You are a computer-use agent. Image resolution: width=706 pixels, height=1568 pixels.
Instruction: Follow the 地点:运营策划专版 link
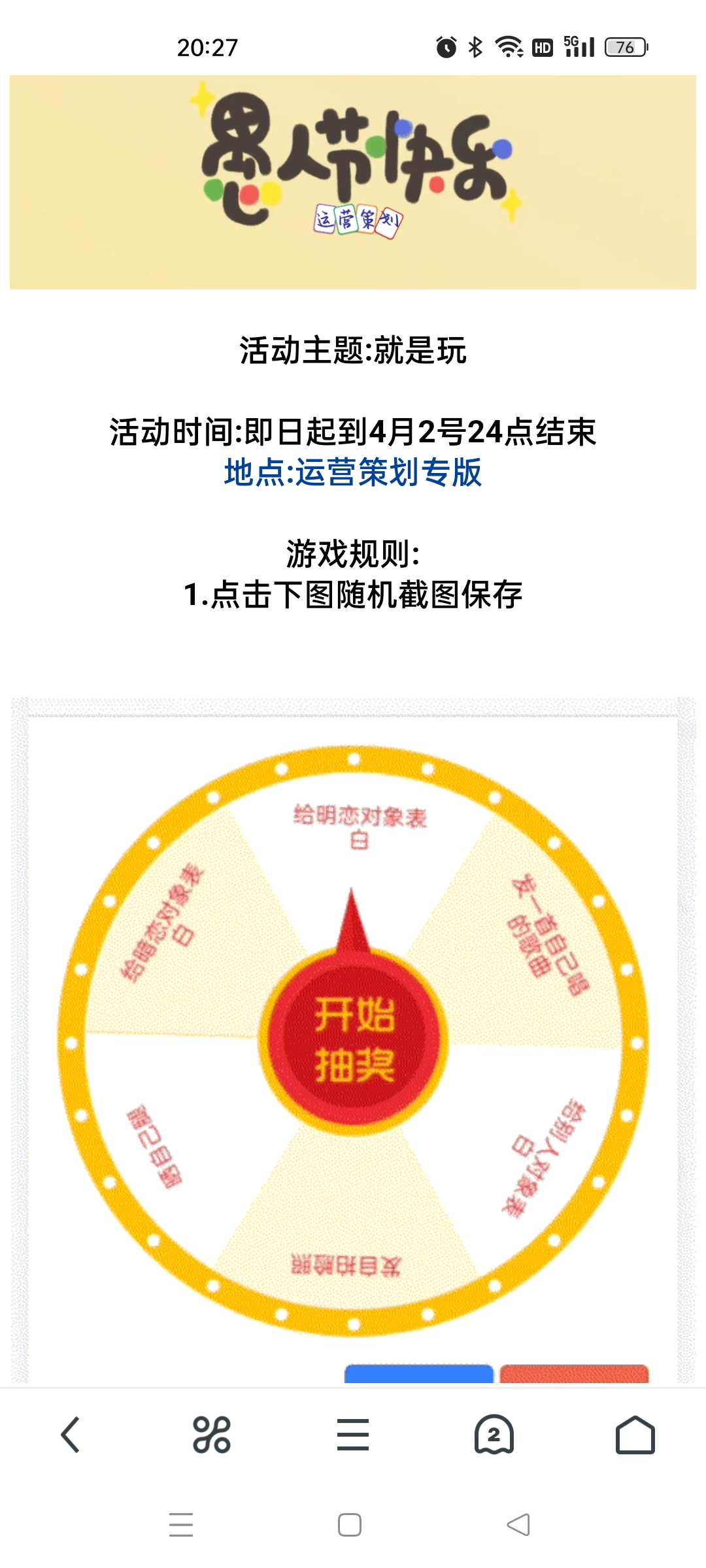tap(353, 472)
